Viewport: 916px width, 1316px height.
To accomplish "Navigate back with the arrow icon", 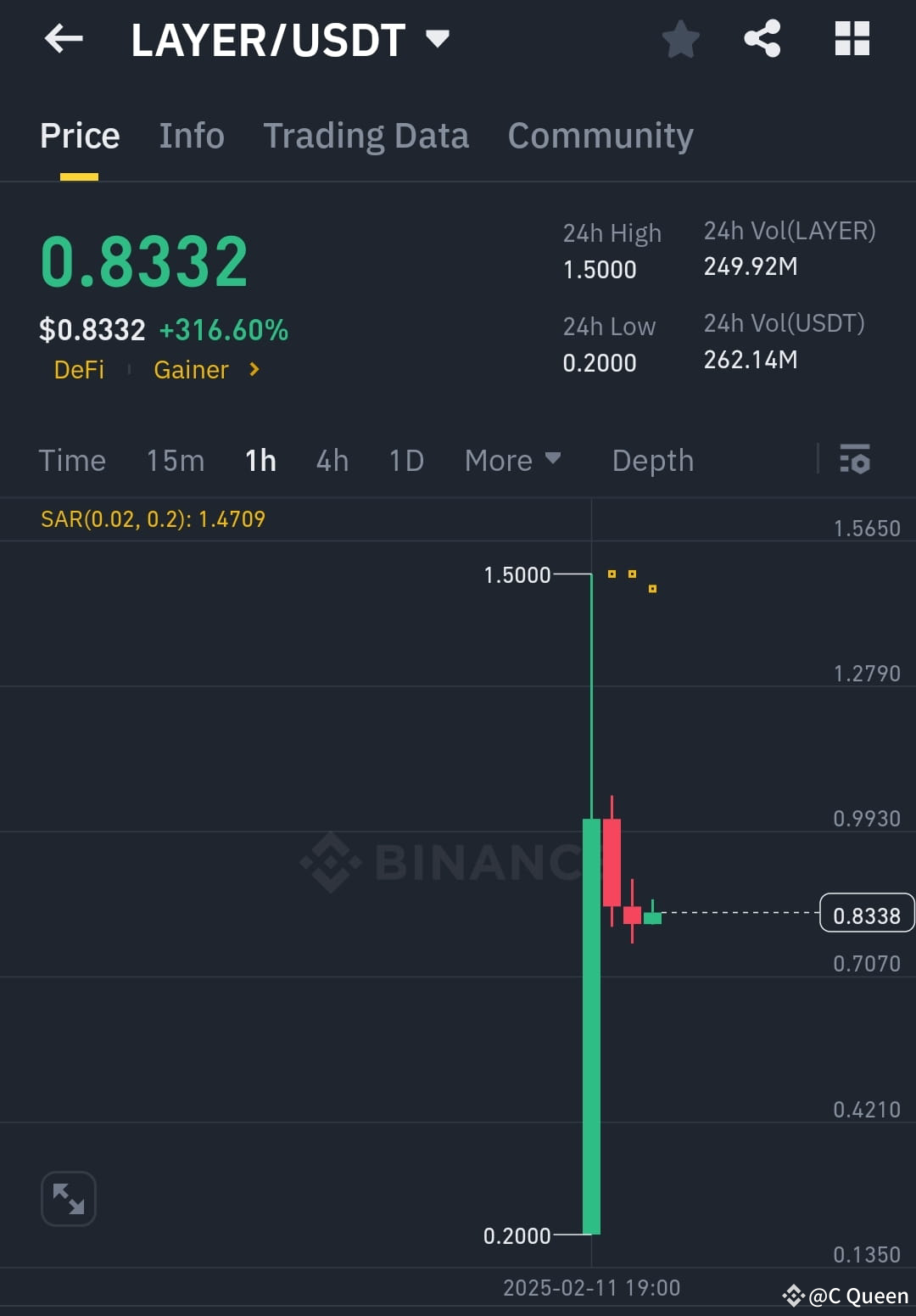I will point(64,39).
